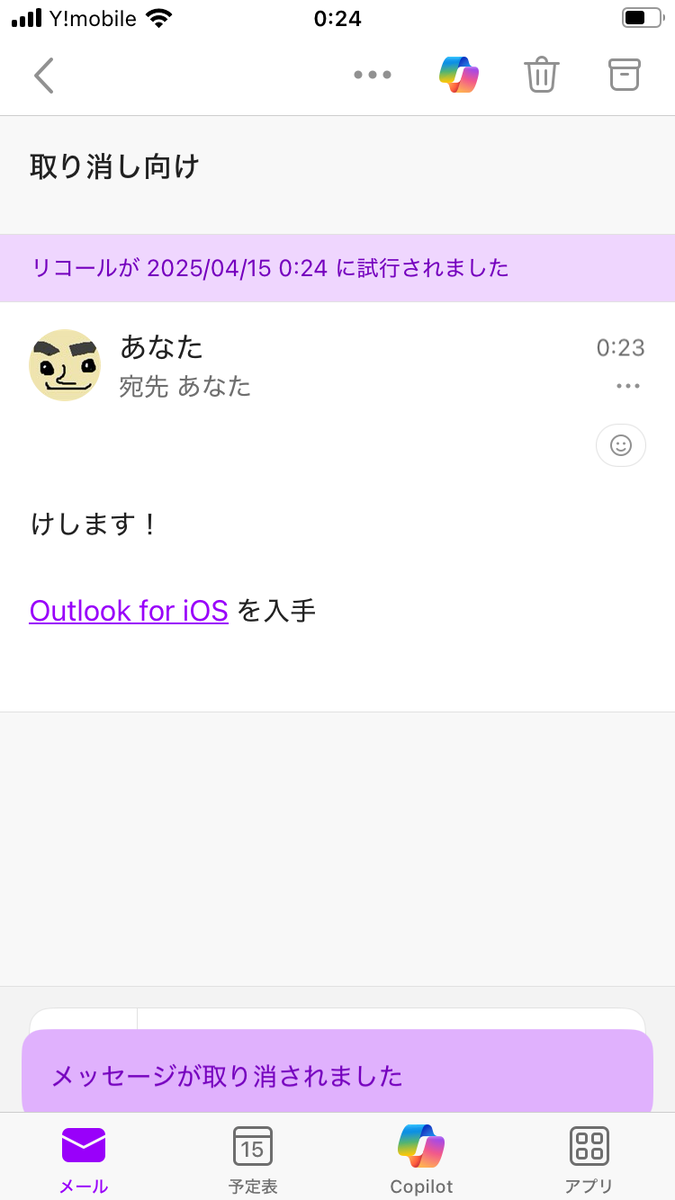Archive this message
Image resolution: width=675 pixels, height=1200 pixels.
tap(624, 75)
